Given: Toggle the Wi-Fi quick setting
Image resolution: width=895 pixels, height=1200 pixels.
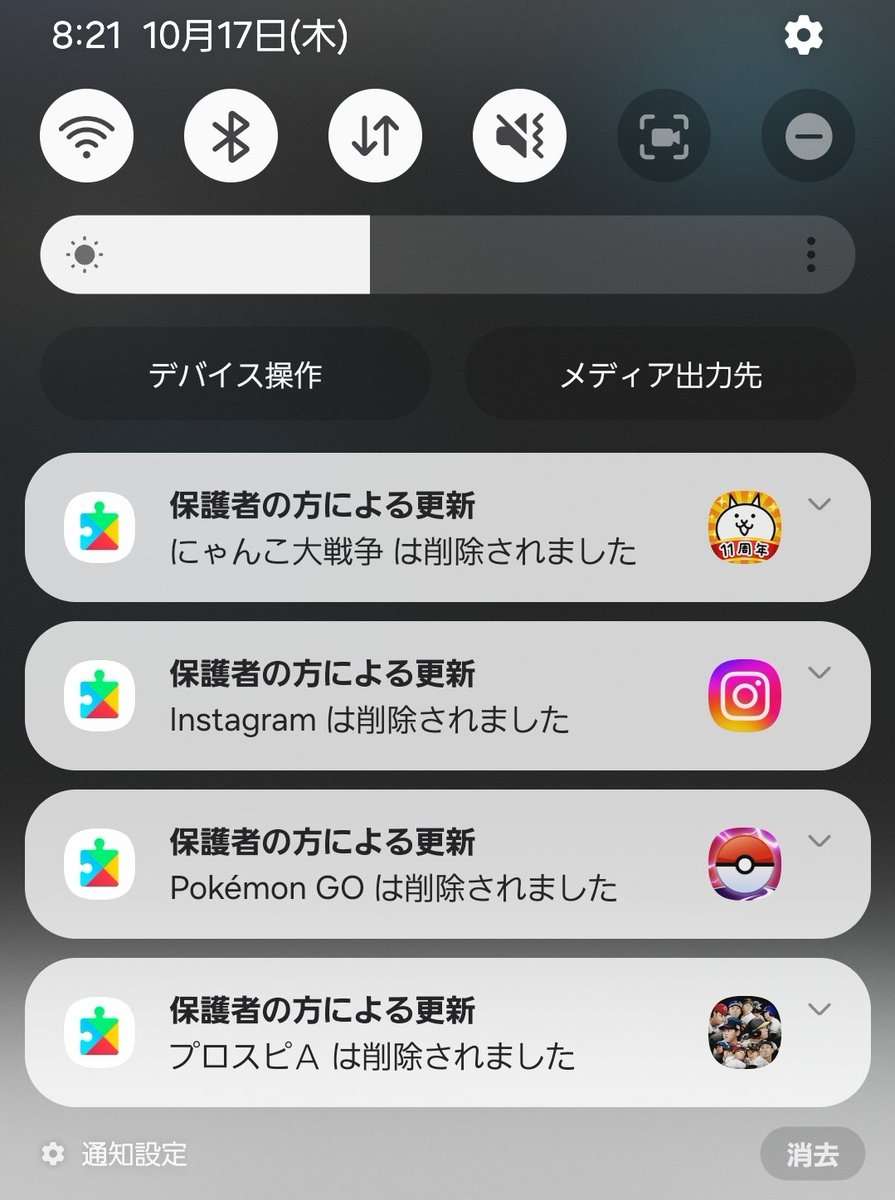Looking at the screenshot, I should click(x=87, y=136).
